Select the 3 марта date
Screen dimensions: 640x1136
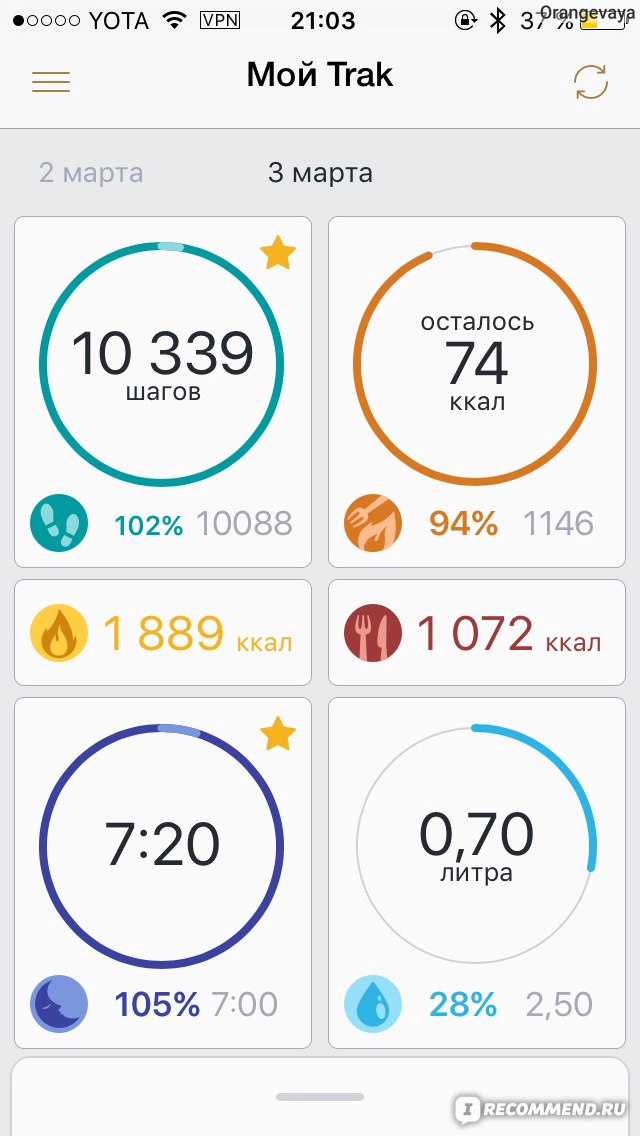point(320,173)
